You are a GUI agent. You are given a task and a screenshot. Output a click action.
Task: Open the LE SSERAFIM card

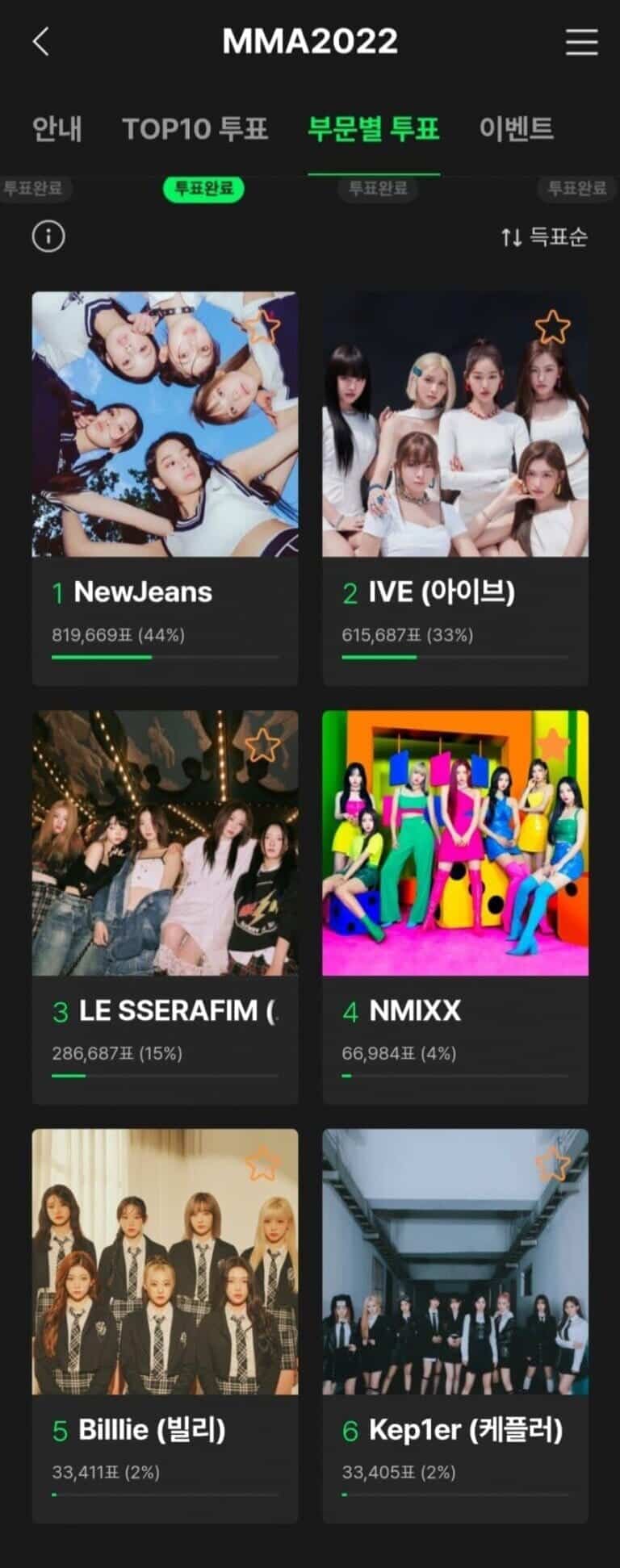pyautogui.click(x=165, y=905)
